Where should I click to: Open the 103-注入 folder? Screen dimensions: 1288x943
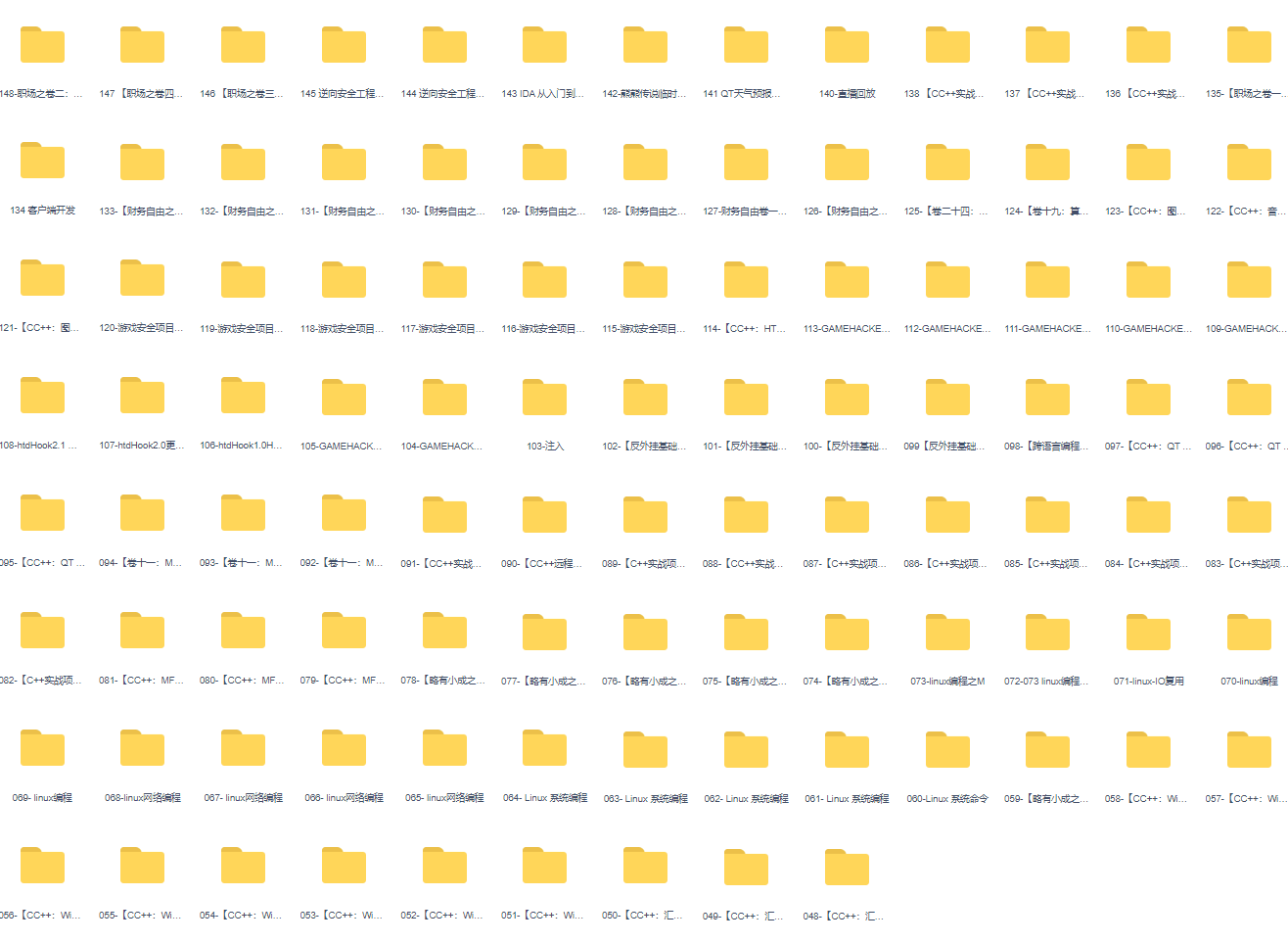click(545, 399)
